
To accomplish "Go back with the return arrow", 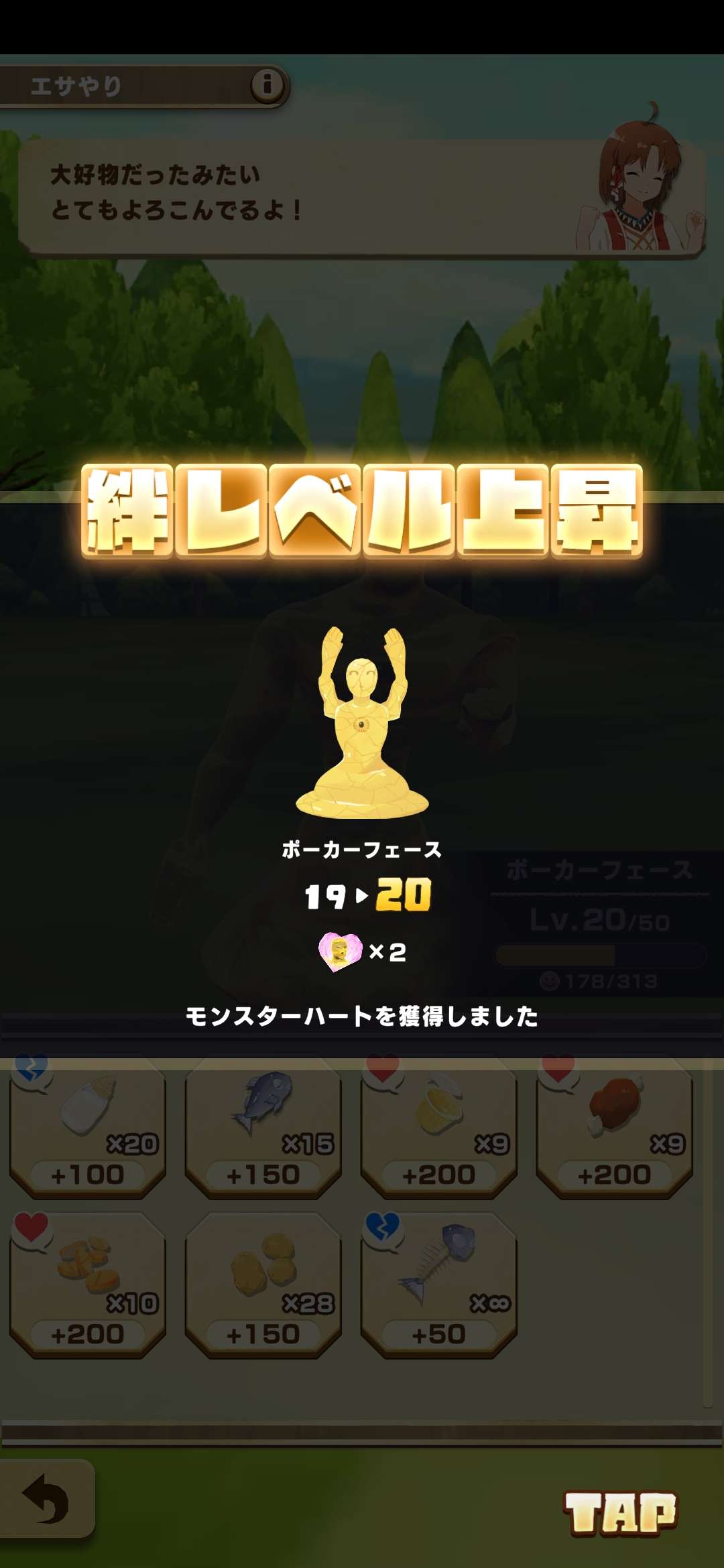I will 46,1498.
